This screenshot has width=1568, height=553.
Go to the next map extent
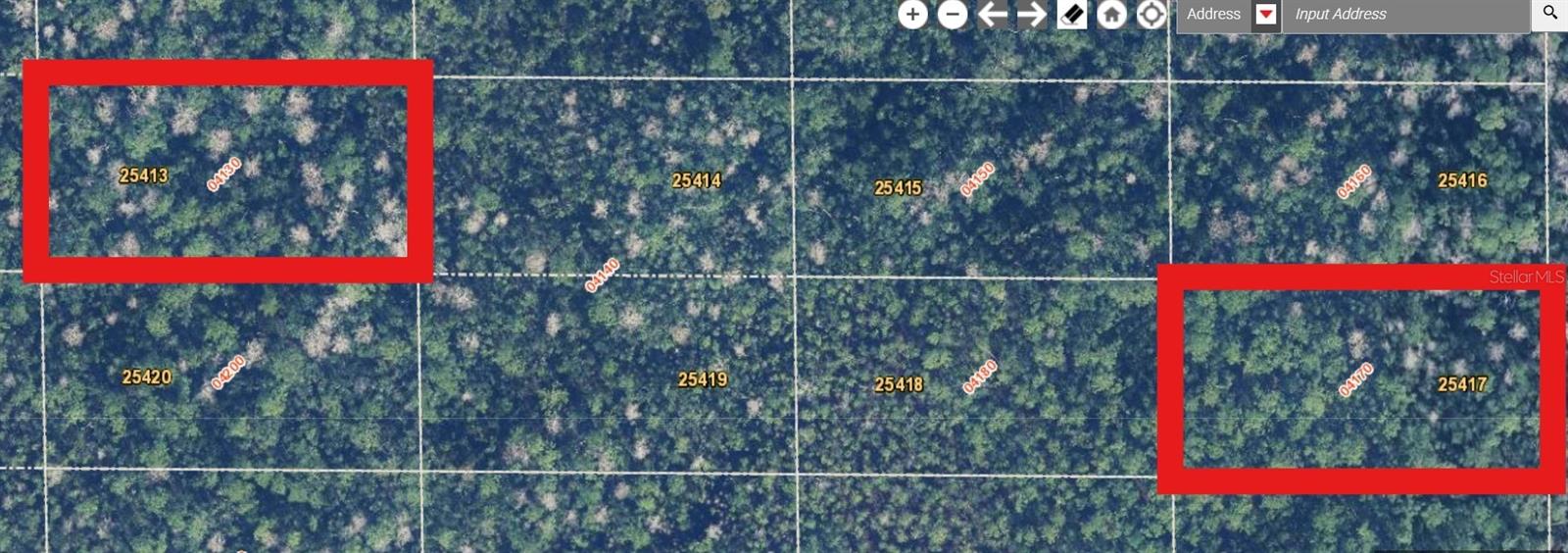tap(1032, 15)
